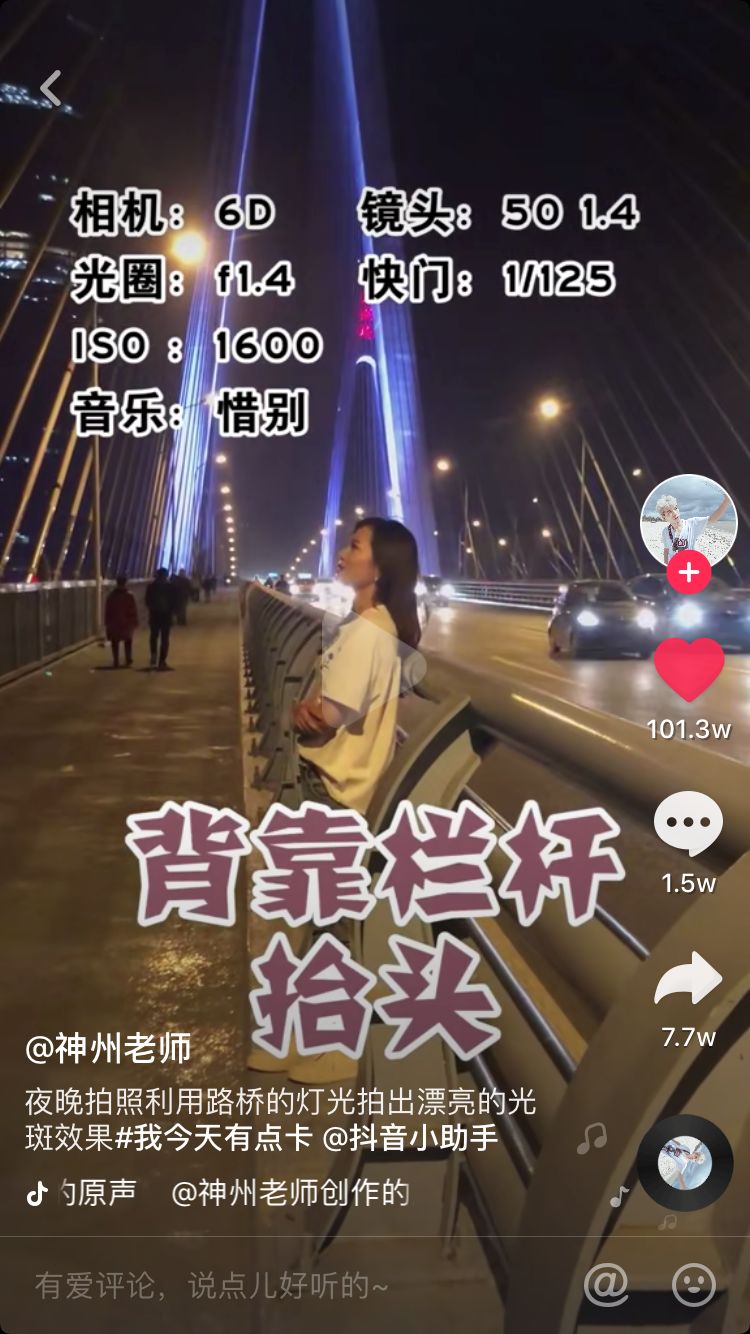The width and height of the screenshot is (750, 1334).
Task: Tap the share count 7.7w
Action: coord(688,1036)
